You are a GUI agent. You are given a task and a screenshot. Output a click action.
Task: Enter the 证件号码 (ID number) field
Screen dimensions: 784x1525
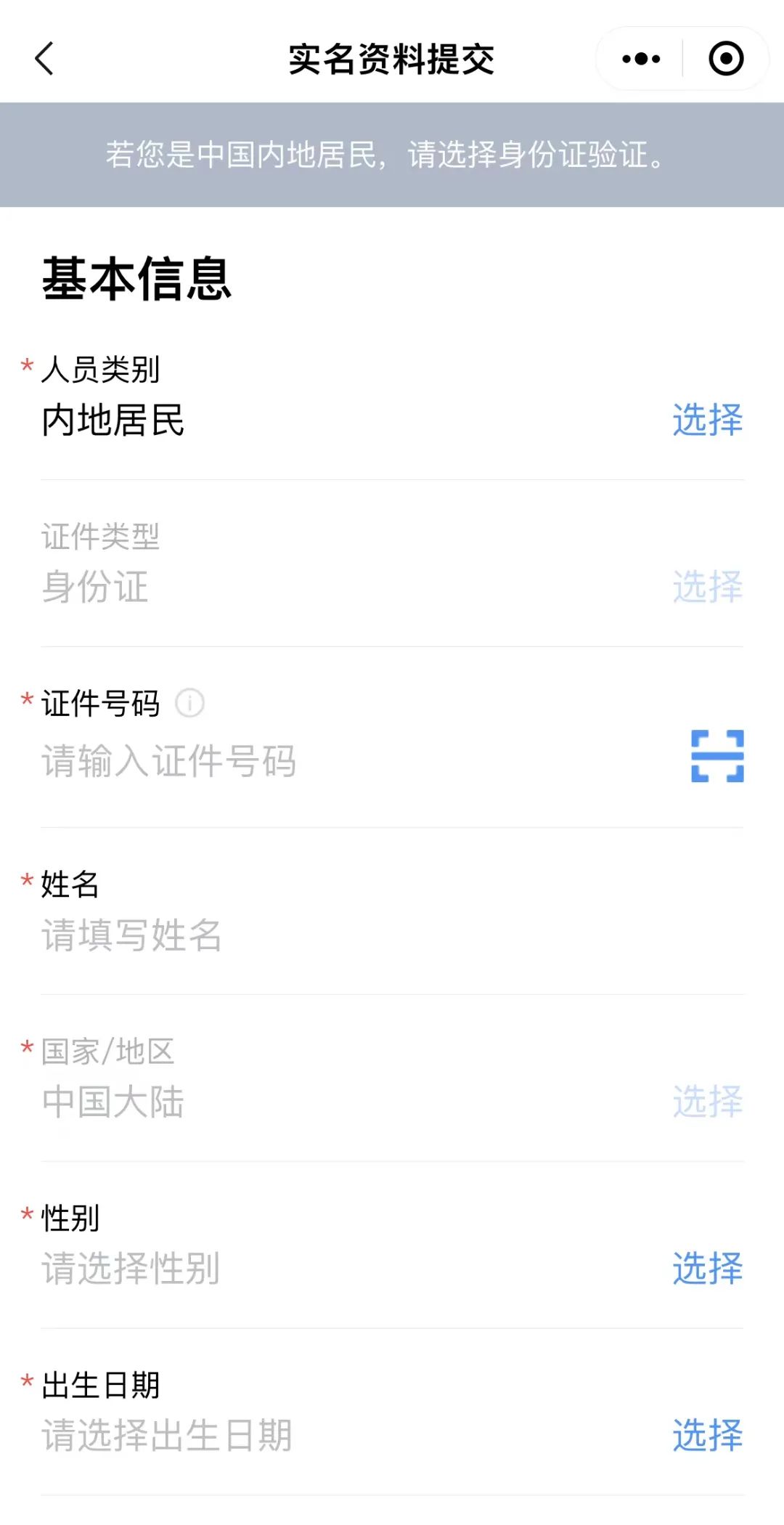click(x=290, y=761)
